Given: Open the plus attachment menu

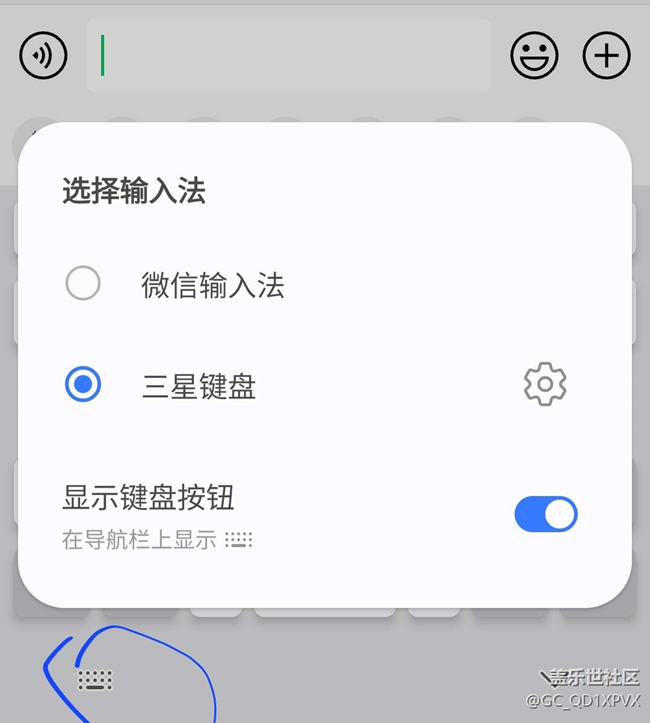Looking at the screenshot, I should 607,55.
